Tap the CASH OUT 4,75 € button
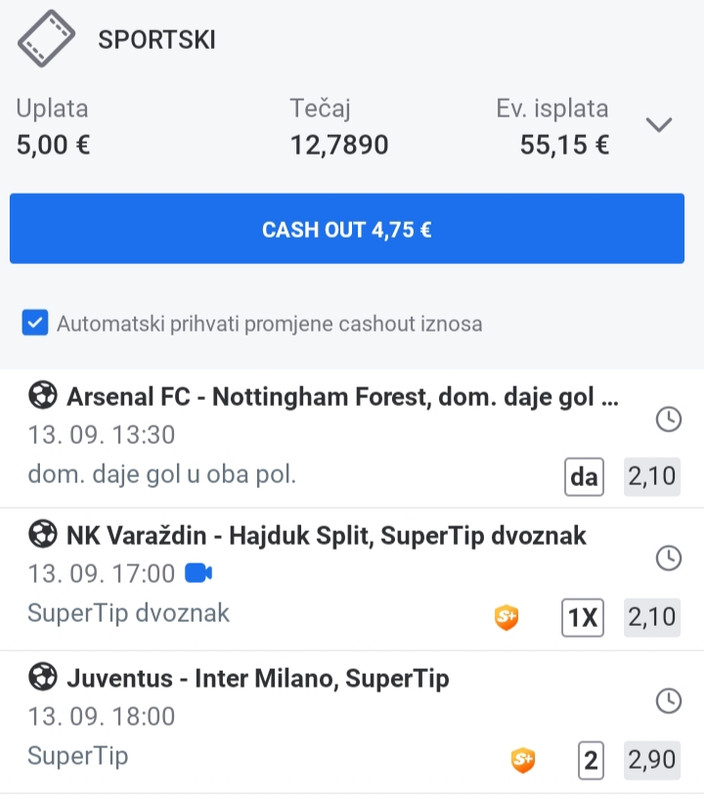 (x=347, y=229)
